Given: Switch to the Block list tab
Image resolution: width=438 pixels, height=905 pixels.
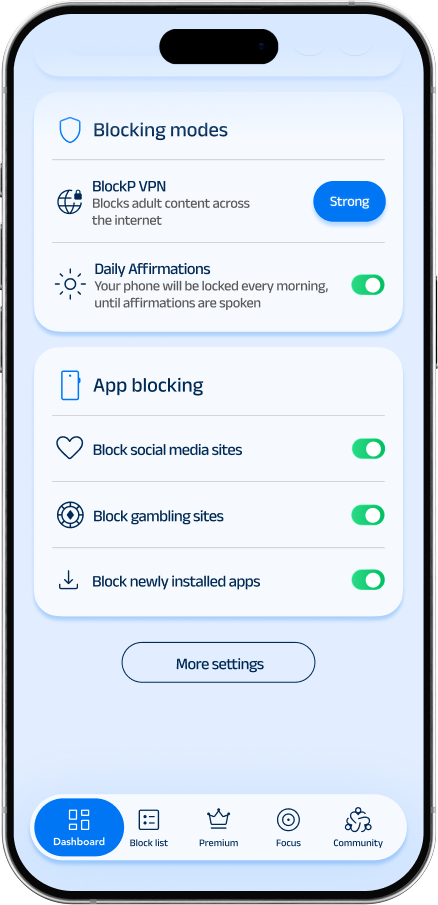Looking at the screenshot, I should (149, 828).
